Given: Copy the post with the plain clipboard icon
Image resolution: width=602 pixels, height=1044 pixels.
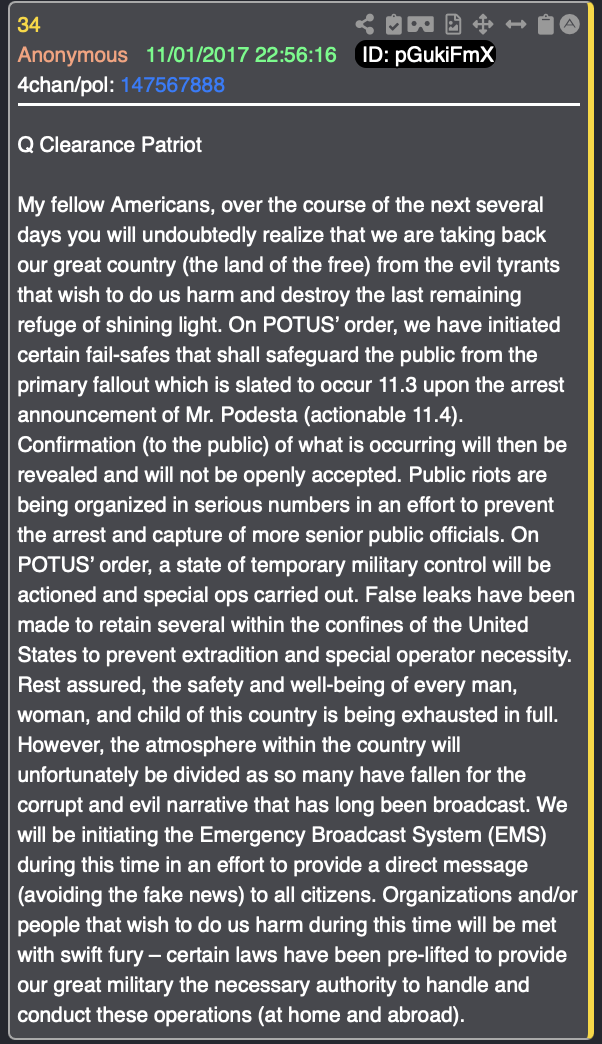Looking at the screenshot, I should pyautogui.click(x=545, y=25).
